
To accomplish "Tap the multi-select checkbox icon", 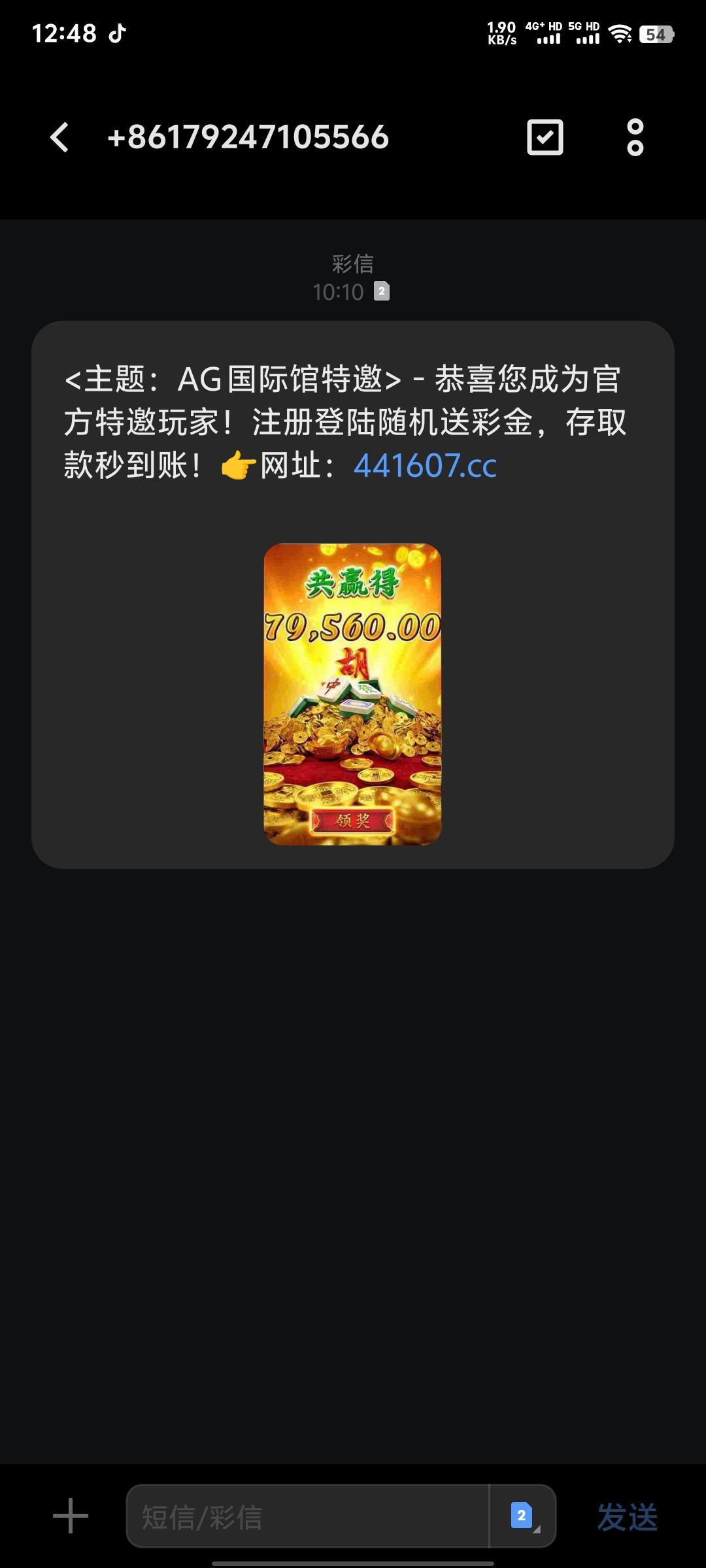I will click(x=545, y=137).
